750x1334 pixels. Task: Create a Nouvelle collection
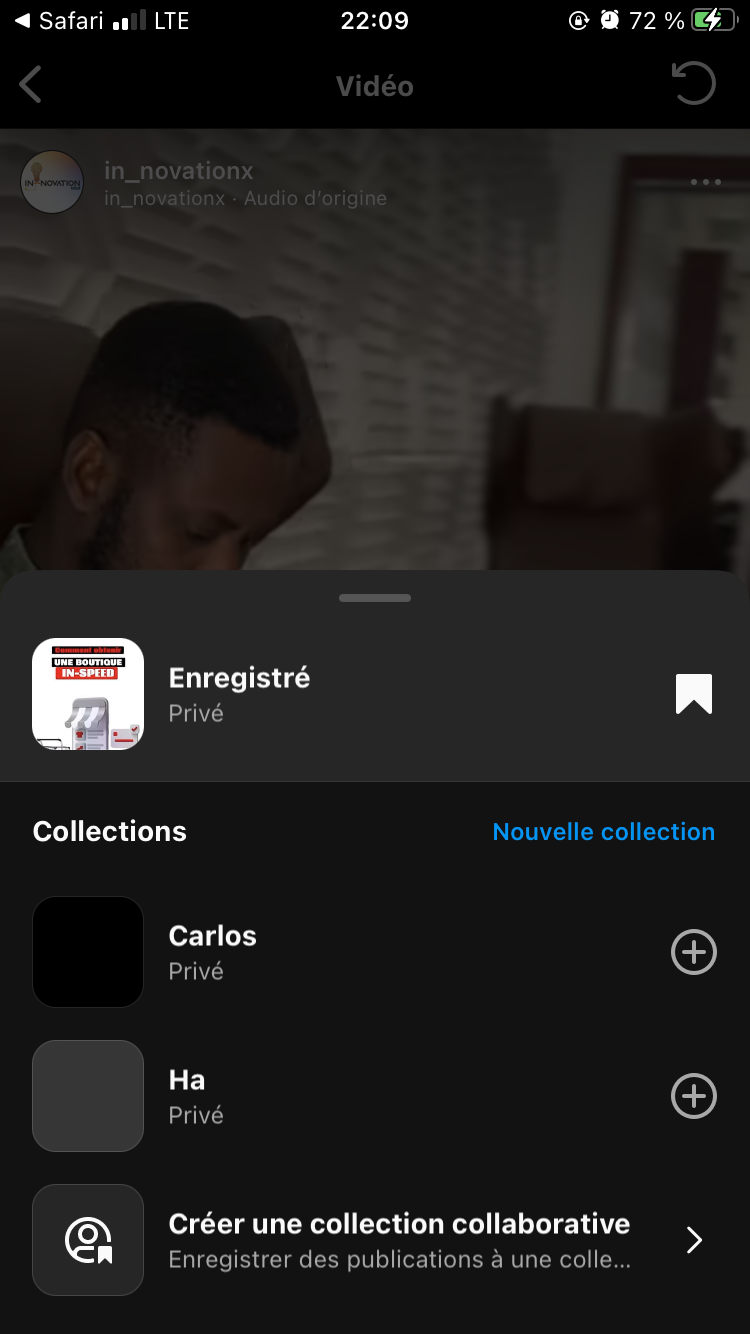603,832
